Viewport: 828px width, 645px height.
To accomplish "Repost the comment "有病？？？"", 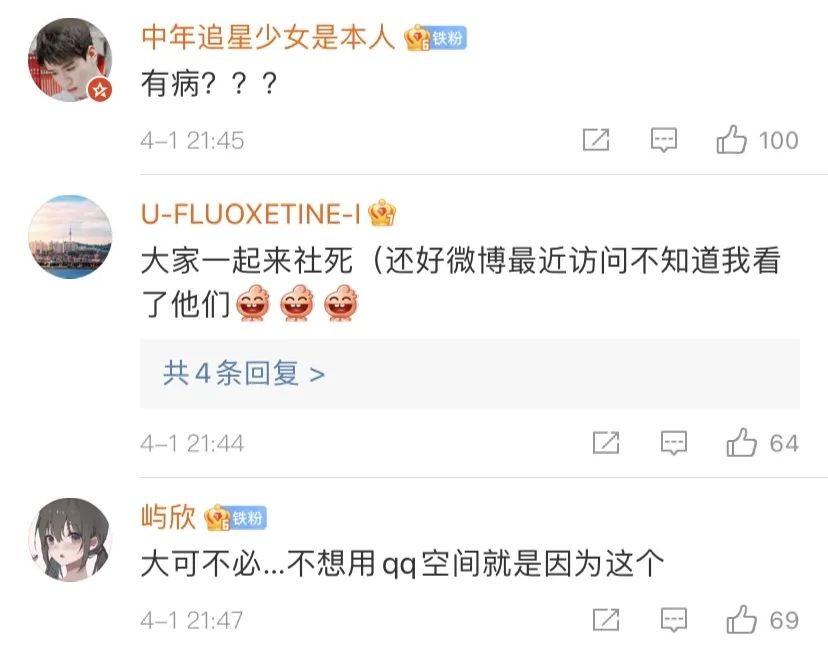I will click(596, 140).
